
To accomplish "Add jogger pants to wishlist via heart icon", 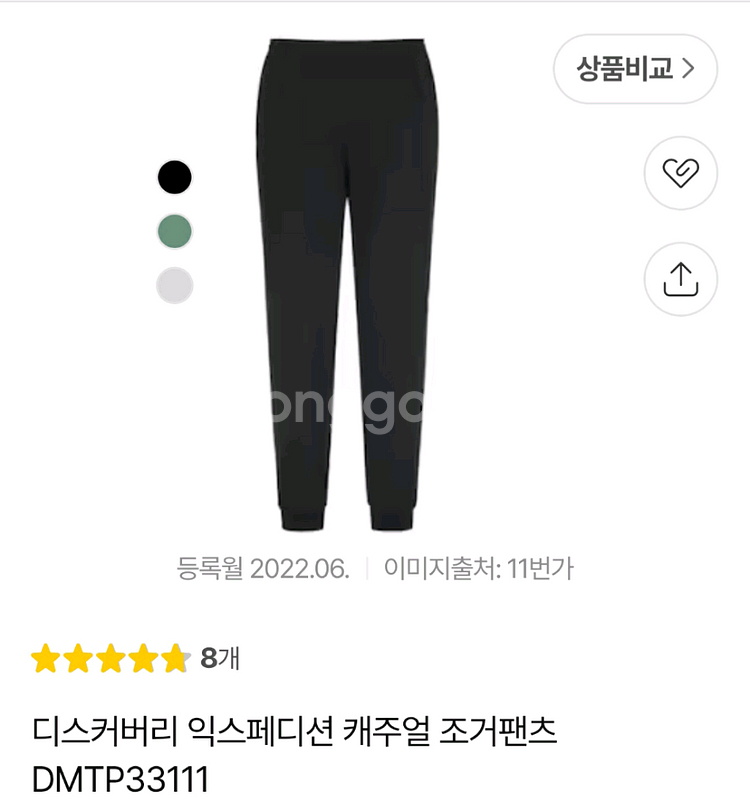I will [x=683, y=174].
